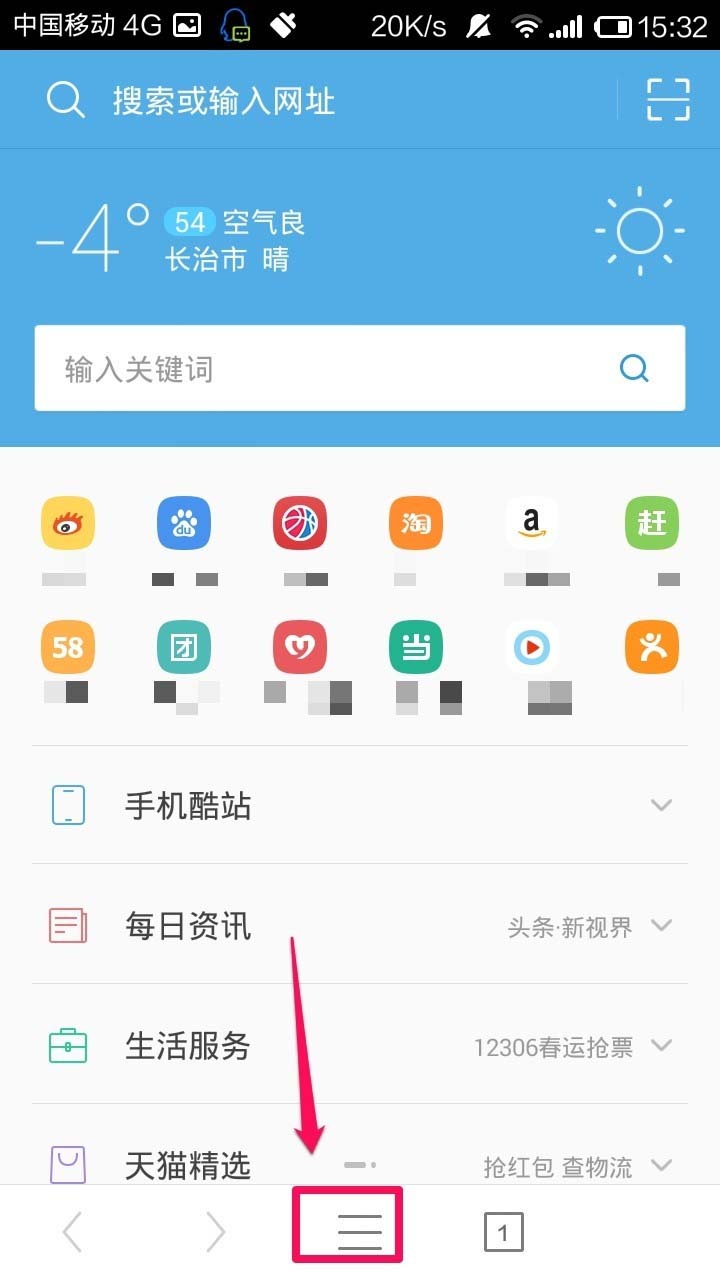Screen dimensions: 720x1280
Task: Go forward with the right arrow
Action: tap(215, 1233)
